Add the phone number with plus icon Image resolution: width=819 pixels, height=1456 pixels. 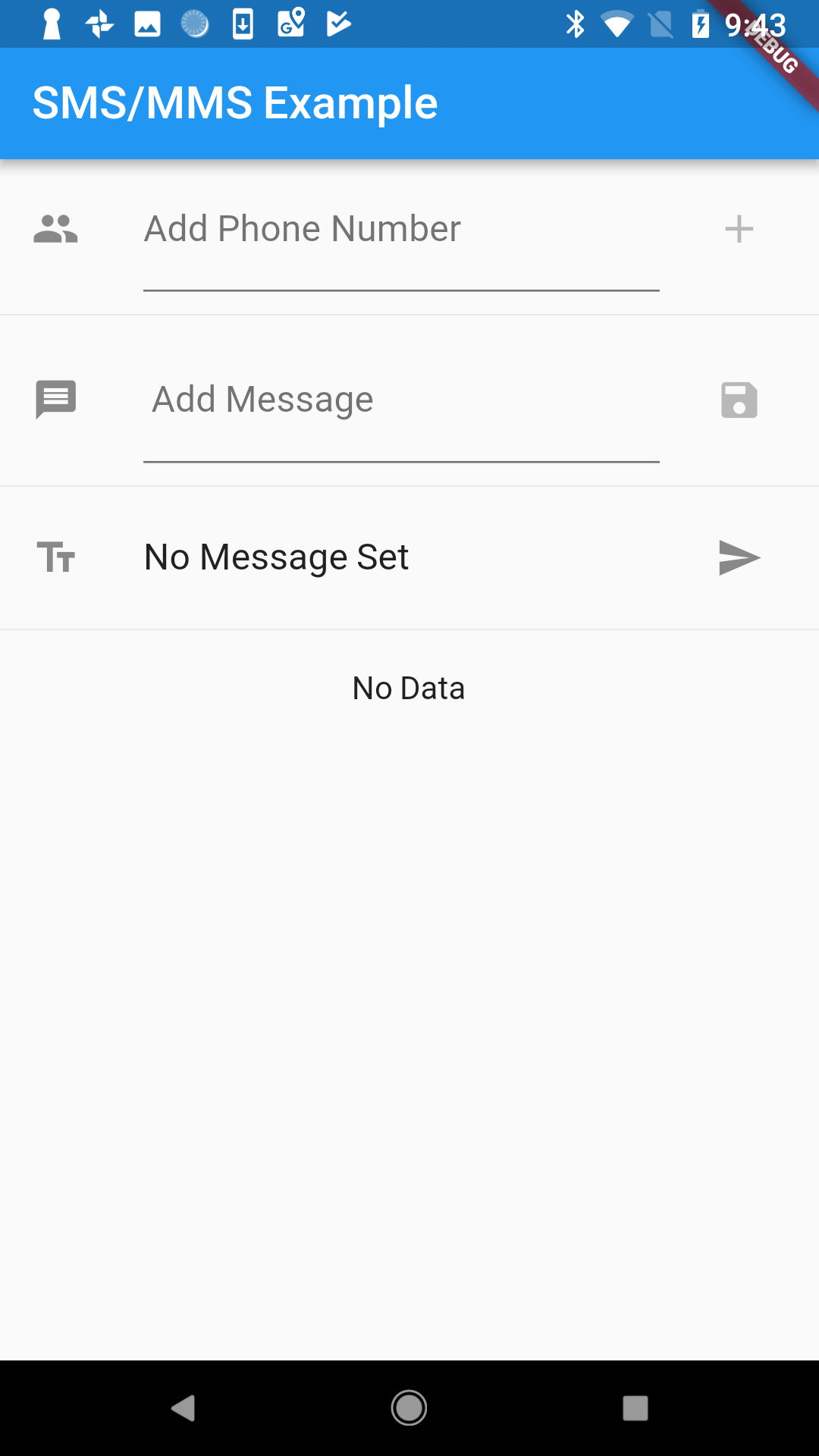[x=739, y=229]
